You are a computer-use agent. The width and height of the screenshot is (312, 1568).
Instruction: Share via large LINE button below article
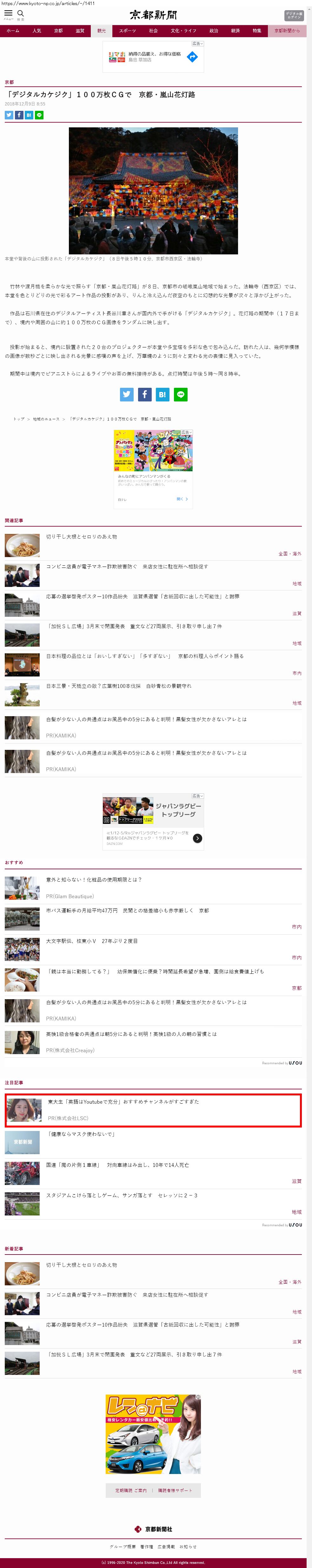pos(181,394)
